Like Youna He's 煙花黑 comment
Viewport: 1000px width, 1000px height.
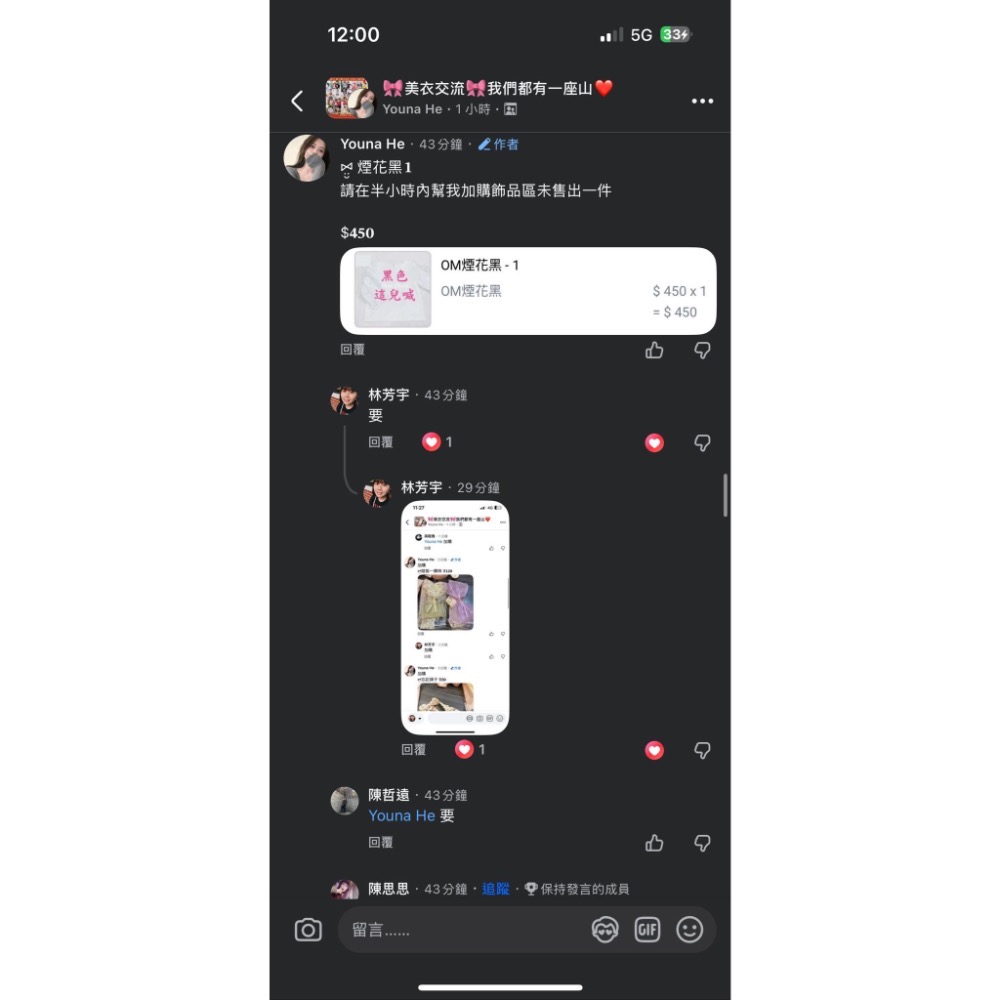[x=654, y=350]
